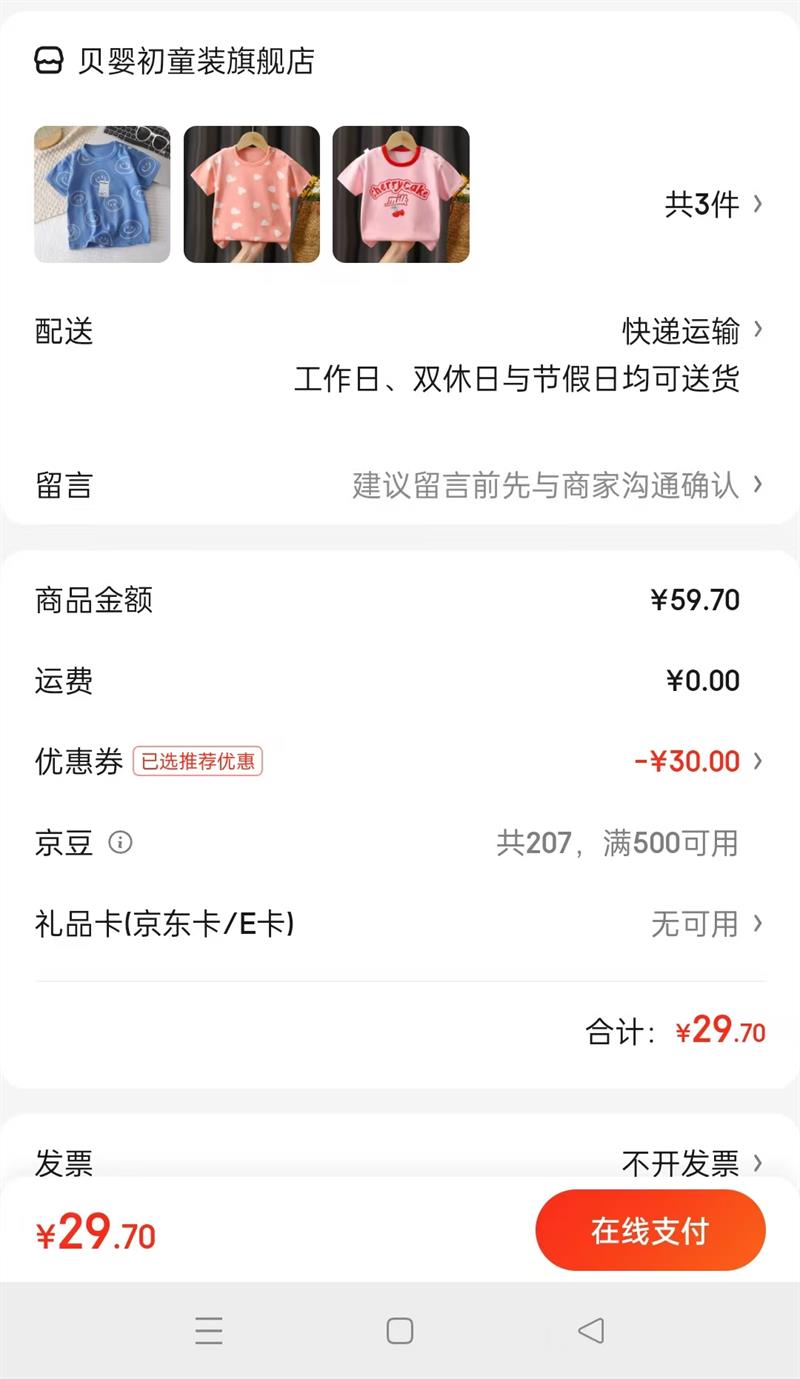Tap the store icon beside 贝婴初童装旗舰店
Screen dimensions: 800x1379
click(49, 63)
